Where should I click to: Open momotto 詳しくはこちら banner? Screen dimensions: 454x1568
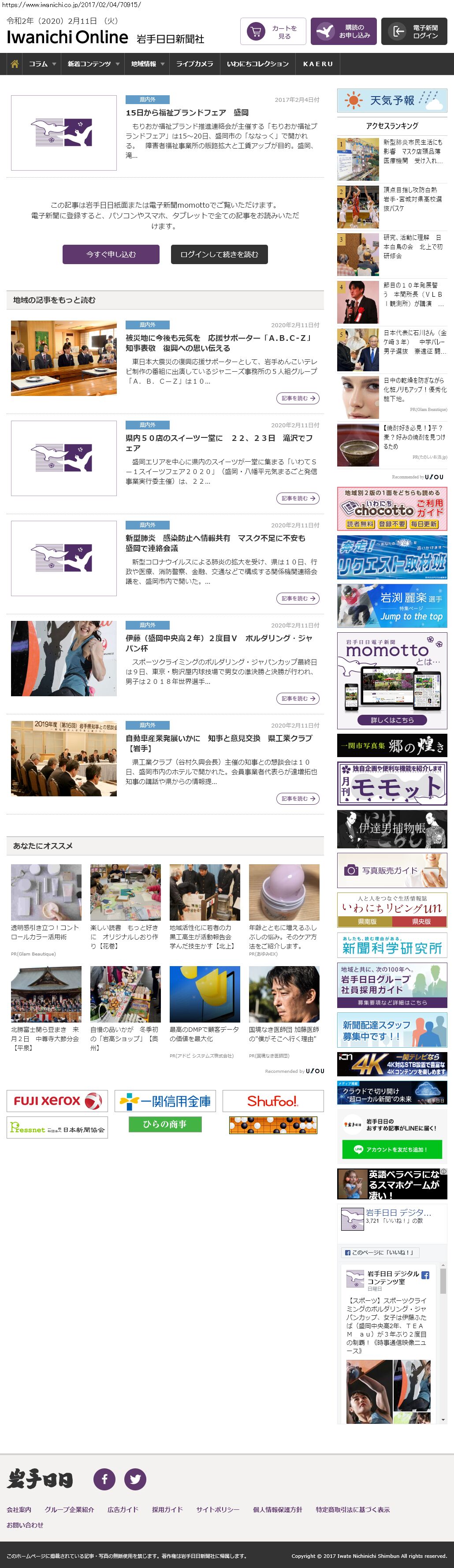pyautogui.click(x=392, y=720)
